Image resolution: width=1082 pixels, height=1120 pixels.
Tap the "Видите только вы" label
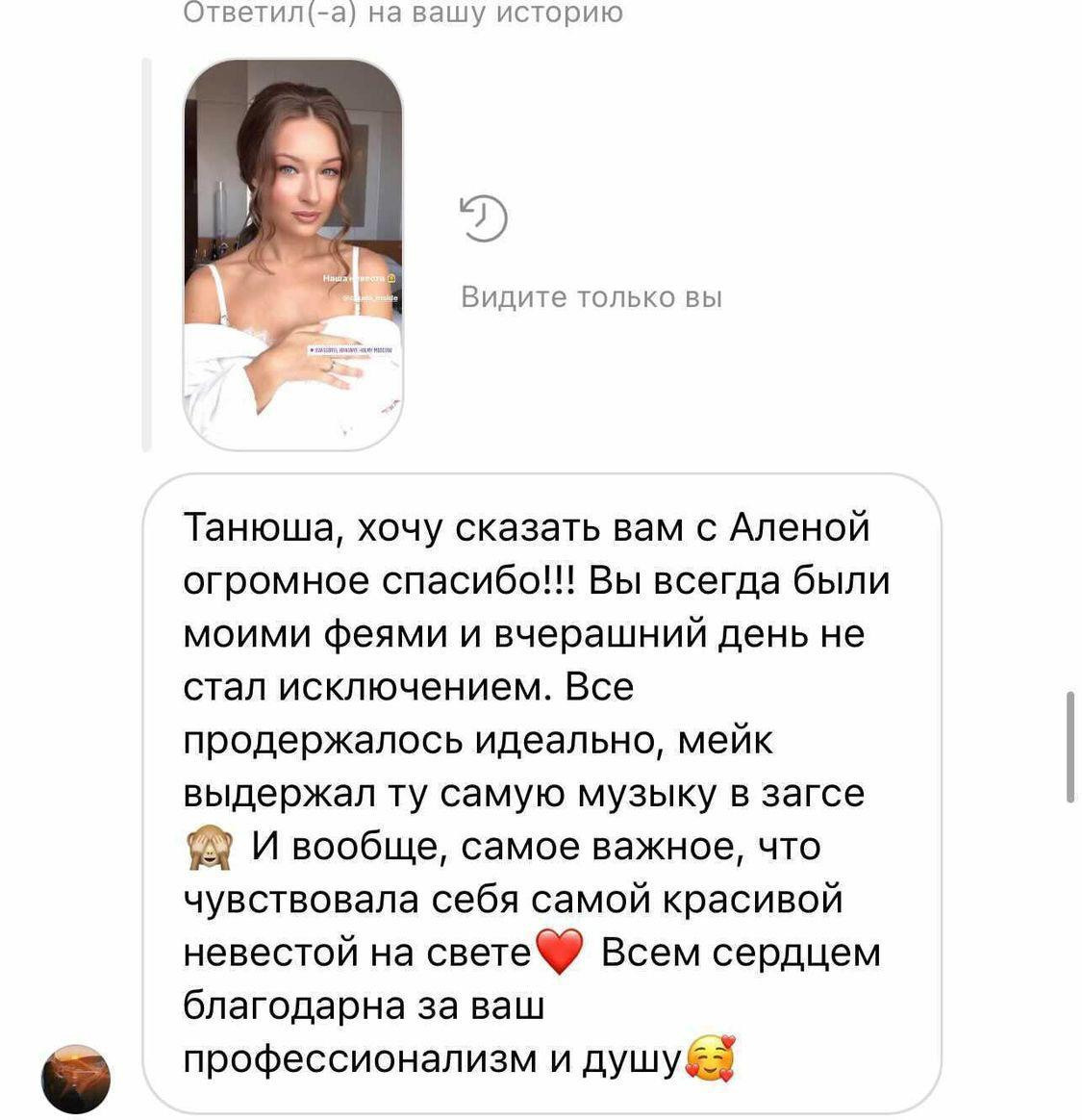[590, 296]
